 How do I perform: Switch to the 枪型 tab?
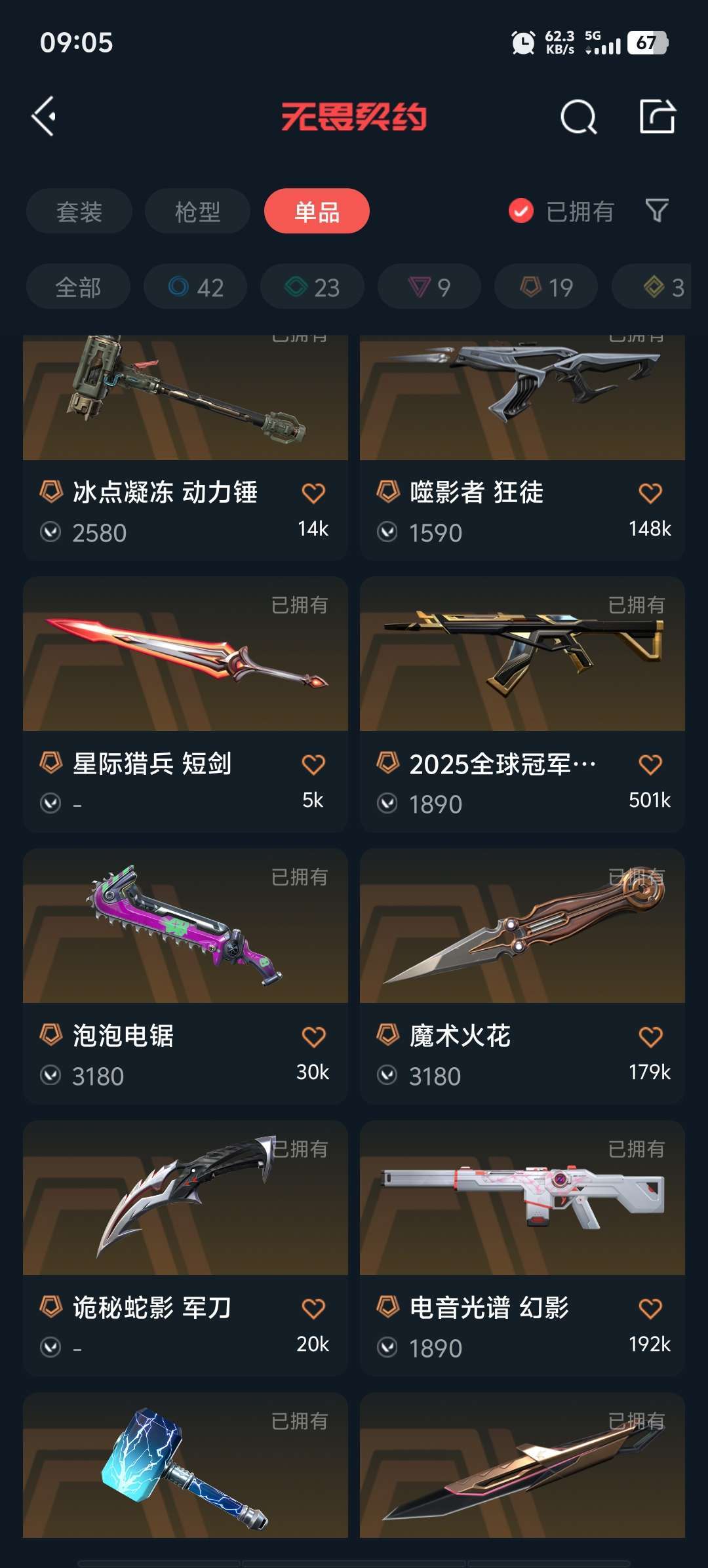click(x=197, y=211)
